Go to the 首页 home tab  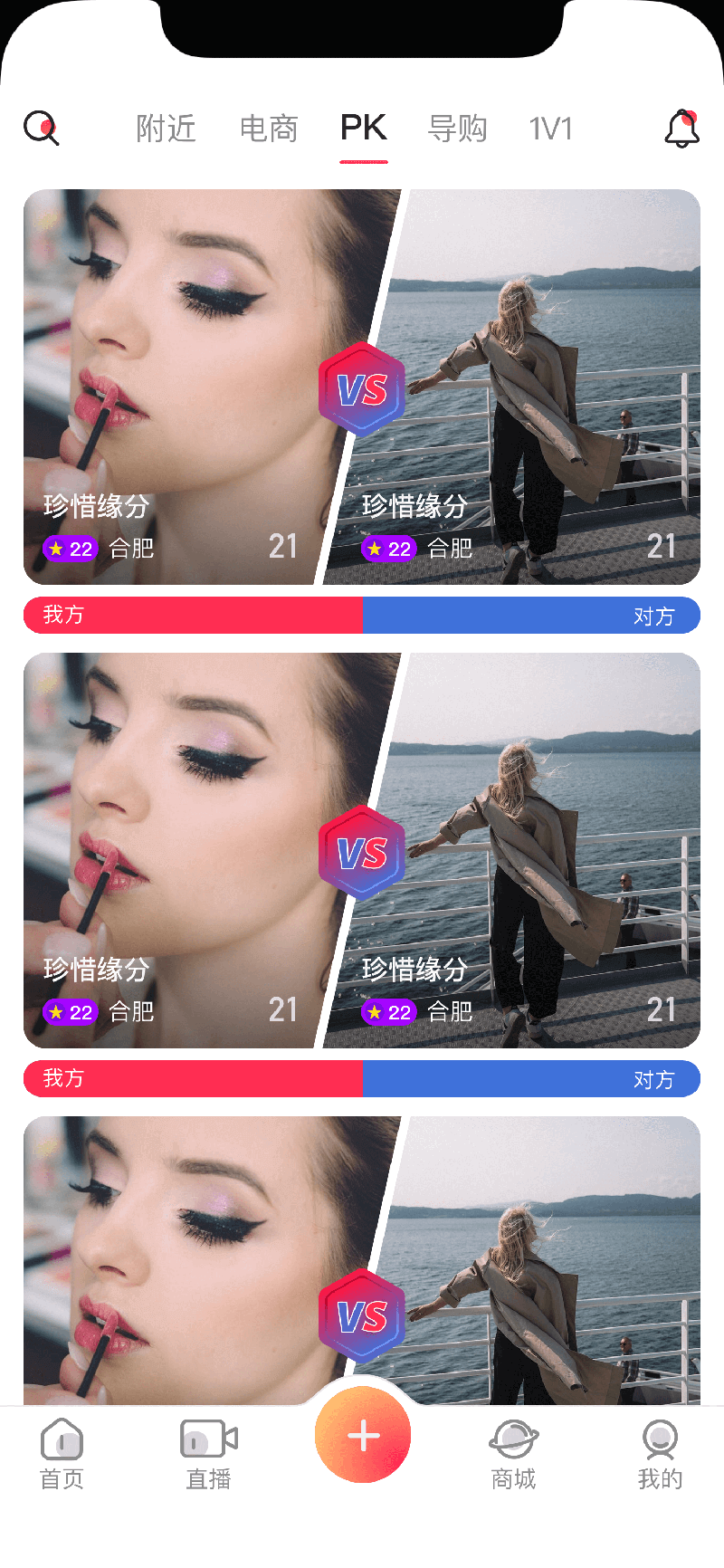click(62, 1454)
